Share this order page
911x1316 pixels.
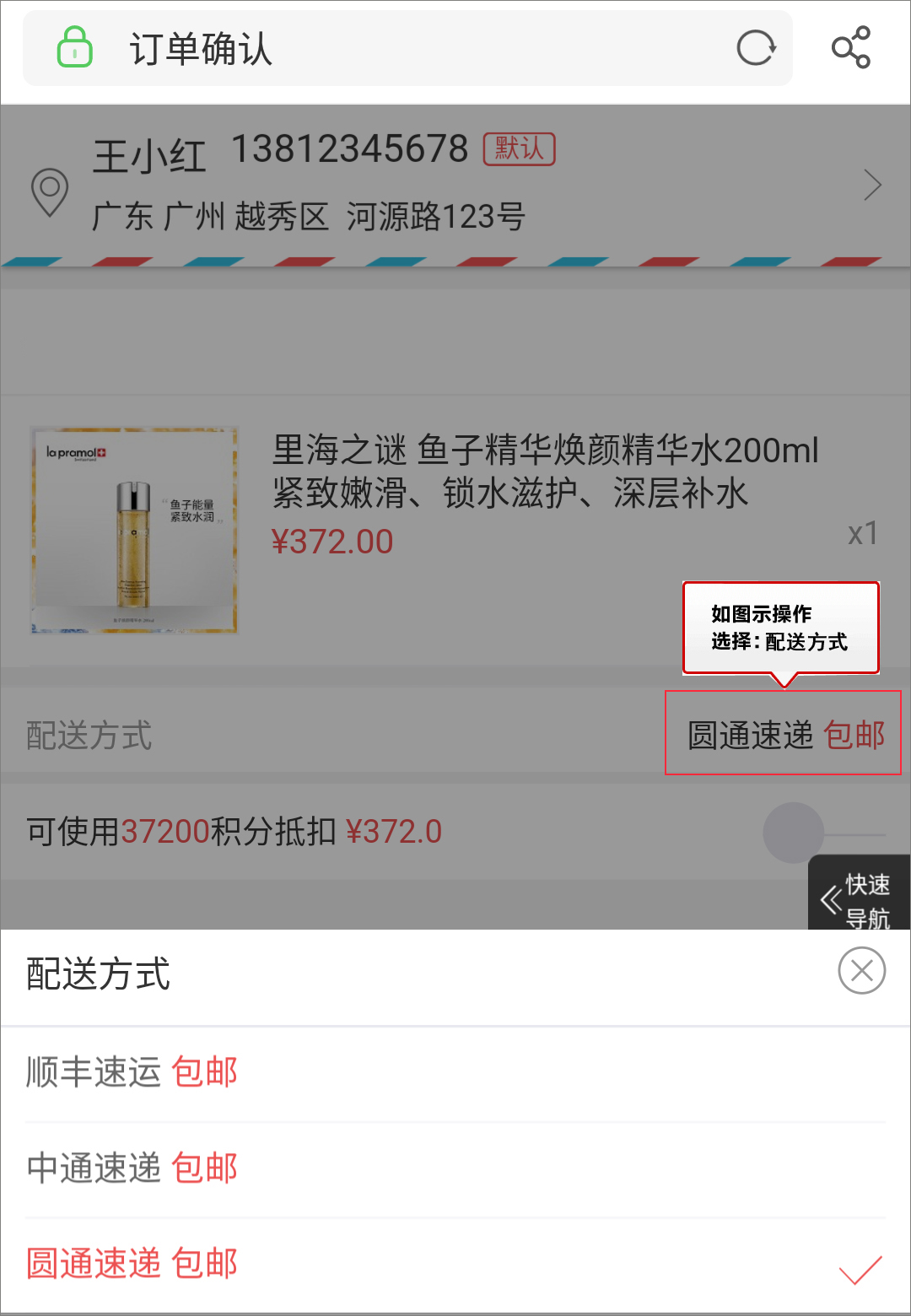point(850,48)
